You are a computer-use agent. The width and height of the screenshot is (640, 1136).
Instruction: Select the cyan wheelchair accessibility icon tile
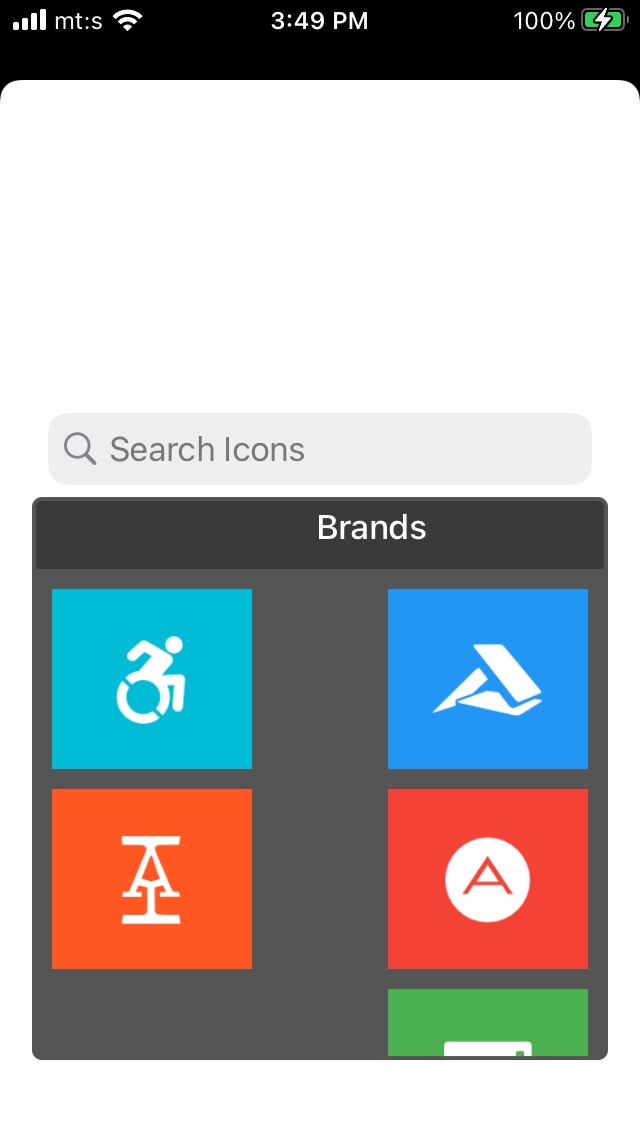pos(152,679)
